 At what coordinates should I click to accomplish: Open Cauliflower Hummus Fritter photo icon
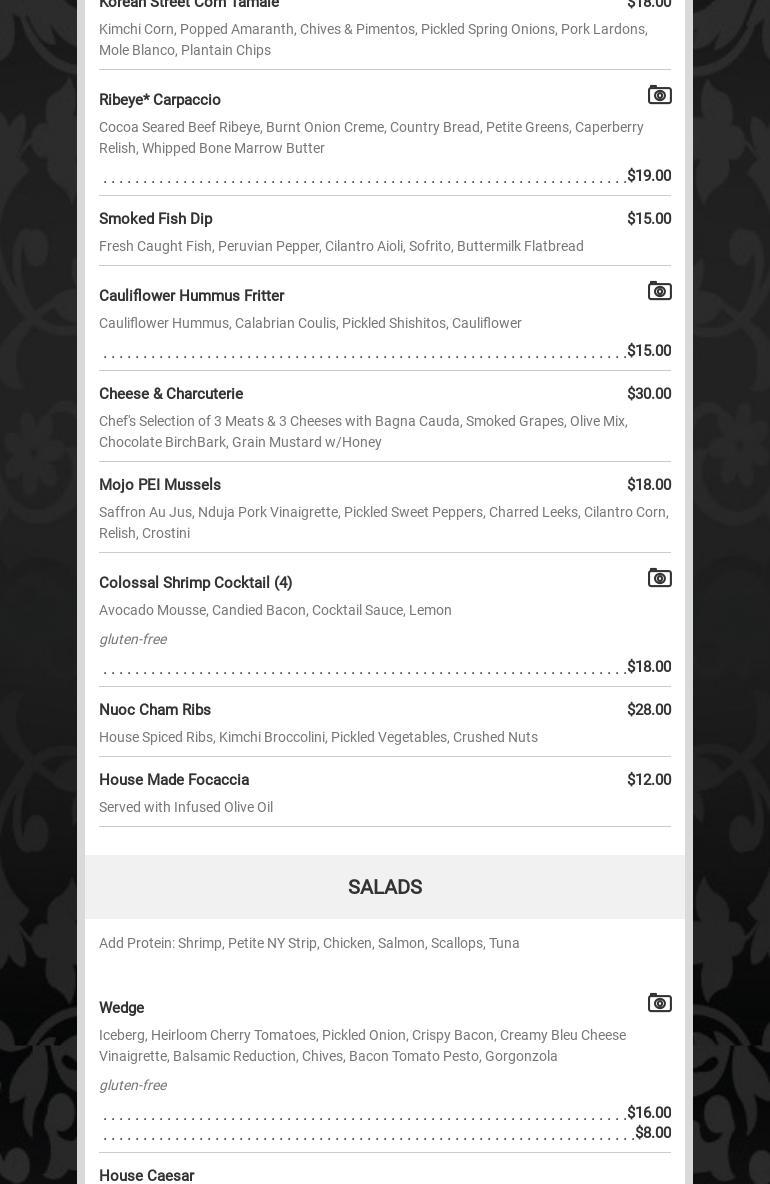[659, 291]
